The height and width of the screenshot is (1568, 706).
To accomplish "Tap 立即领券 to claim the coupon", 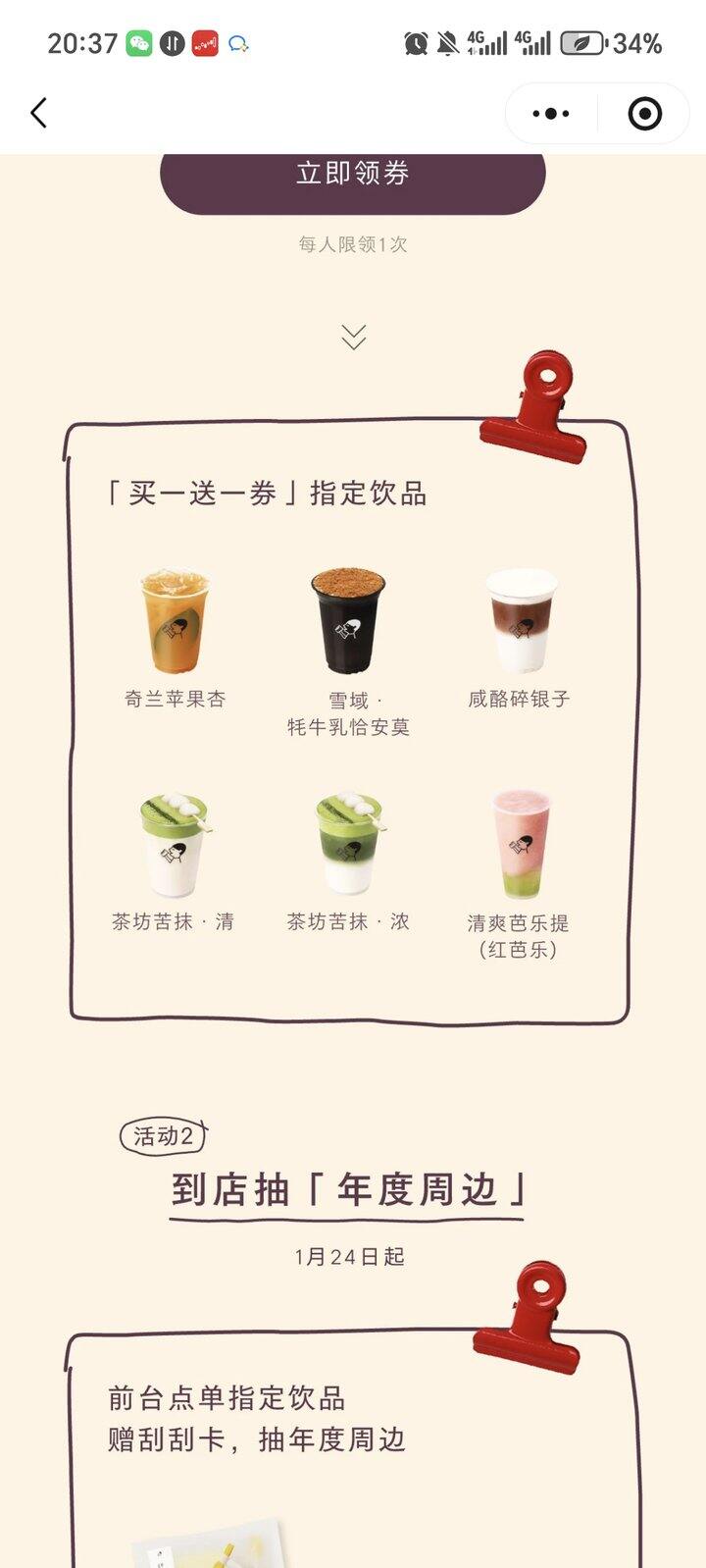I will click(352, 177).
